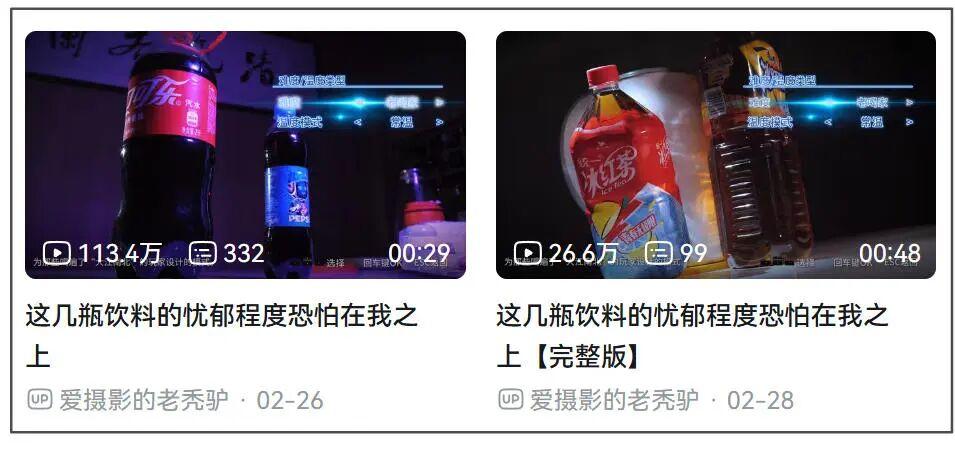The width and height of the screenshot is (955, 450).
Task: Open the video title ending with 【完整版】
Action: pyautogui.click(x=690, y=336)
